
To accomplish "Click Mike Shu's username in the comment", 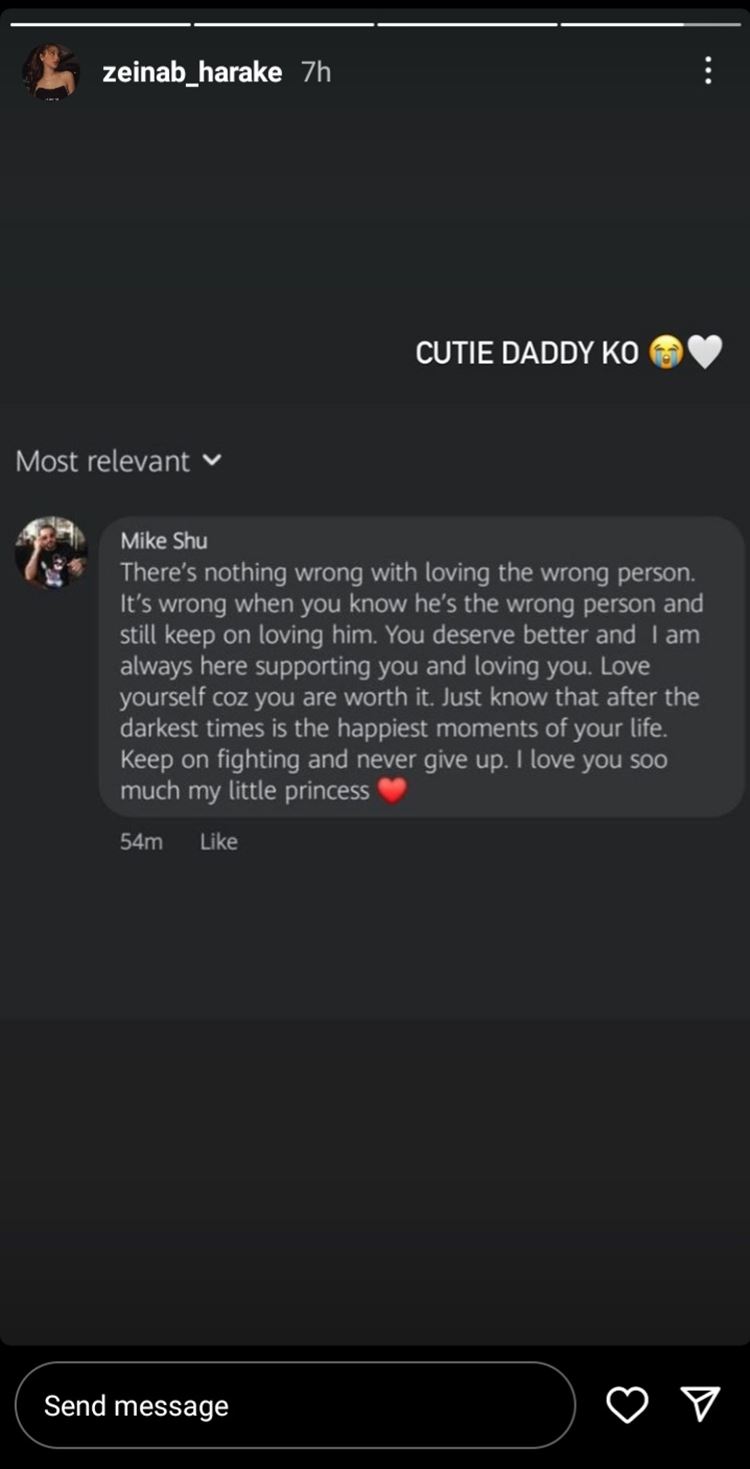I will click(163, 540).
